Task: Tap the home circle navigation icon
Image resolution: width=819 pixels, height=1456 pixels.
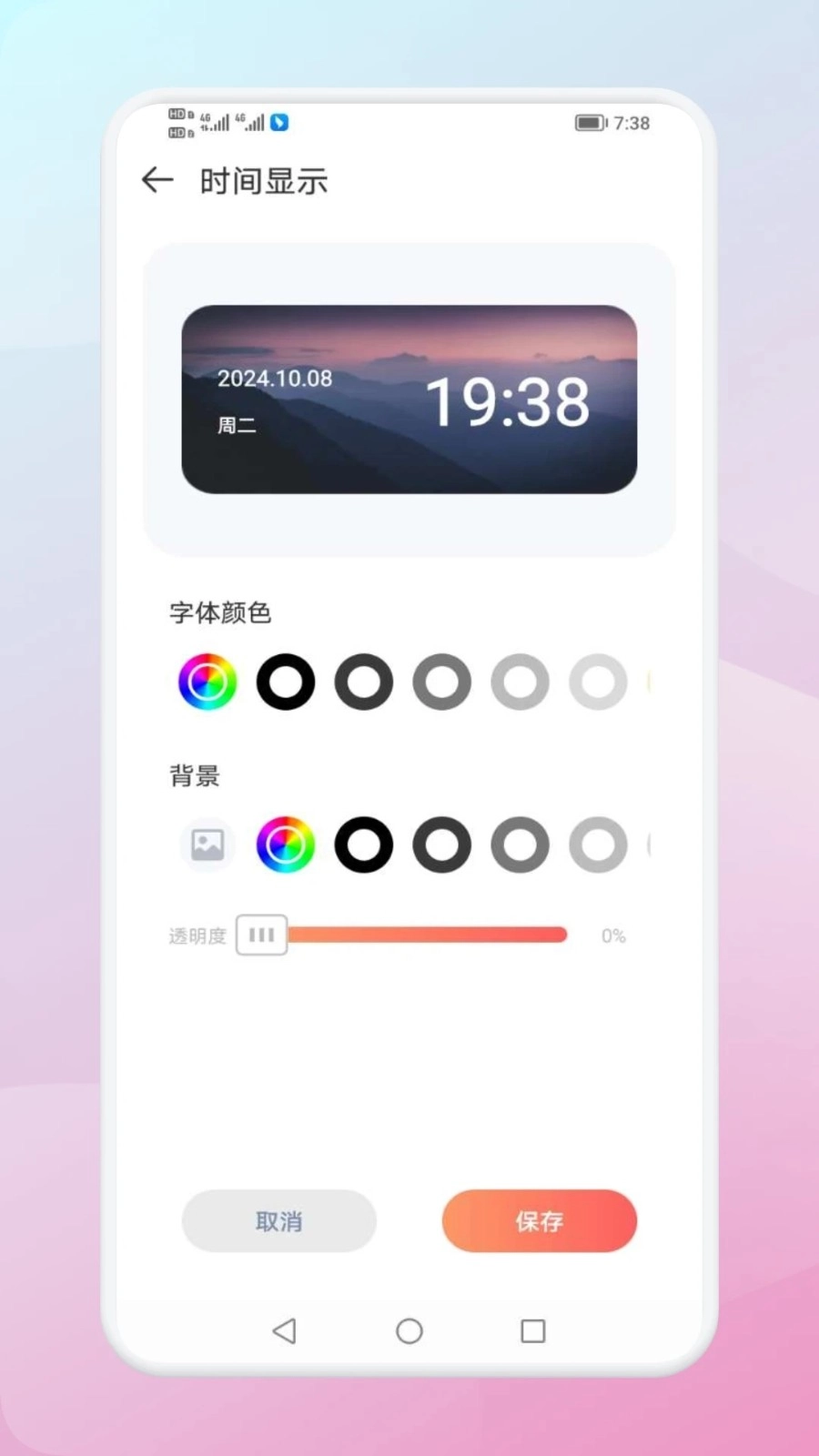Action: coord(409,1330)
